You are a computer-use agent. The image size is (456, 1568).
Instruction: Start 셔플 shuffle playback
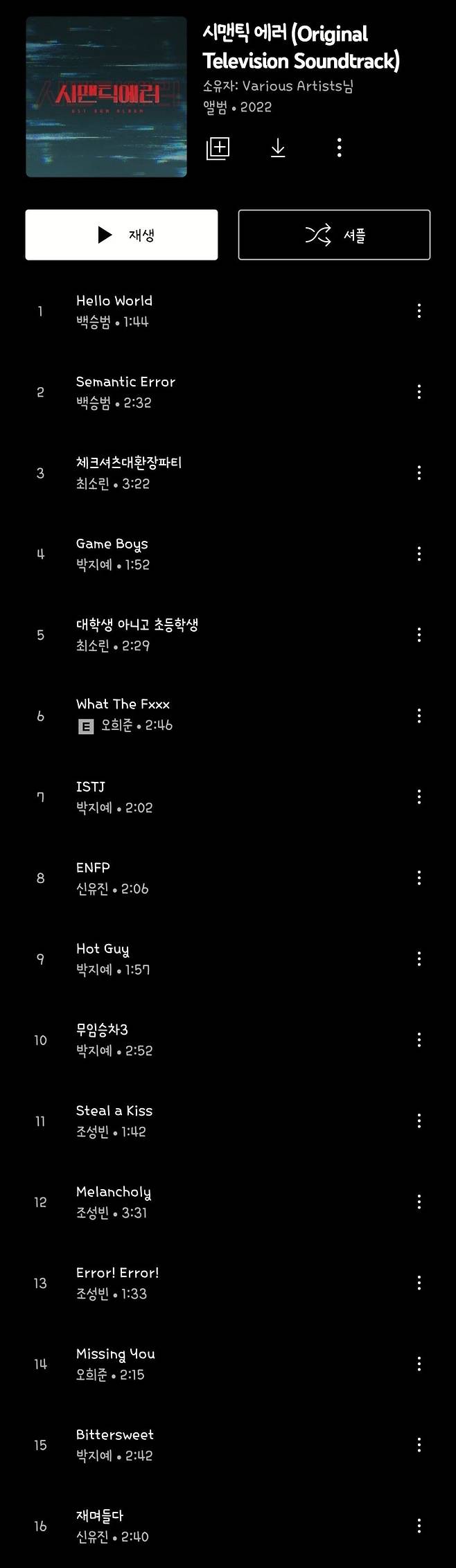click(x=334, y=235)
